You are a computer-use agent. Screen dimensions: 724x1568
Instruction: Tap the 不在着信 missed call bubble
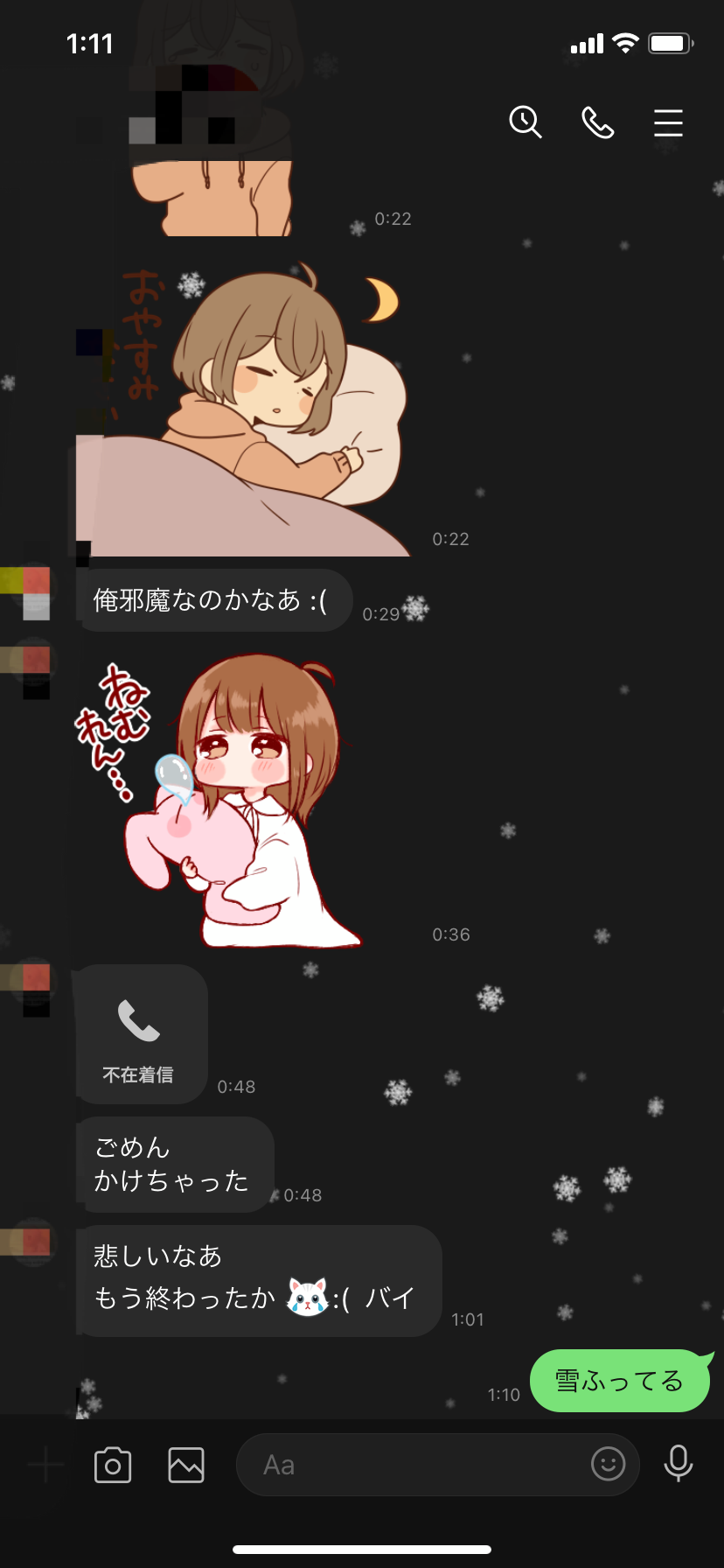141,1034
